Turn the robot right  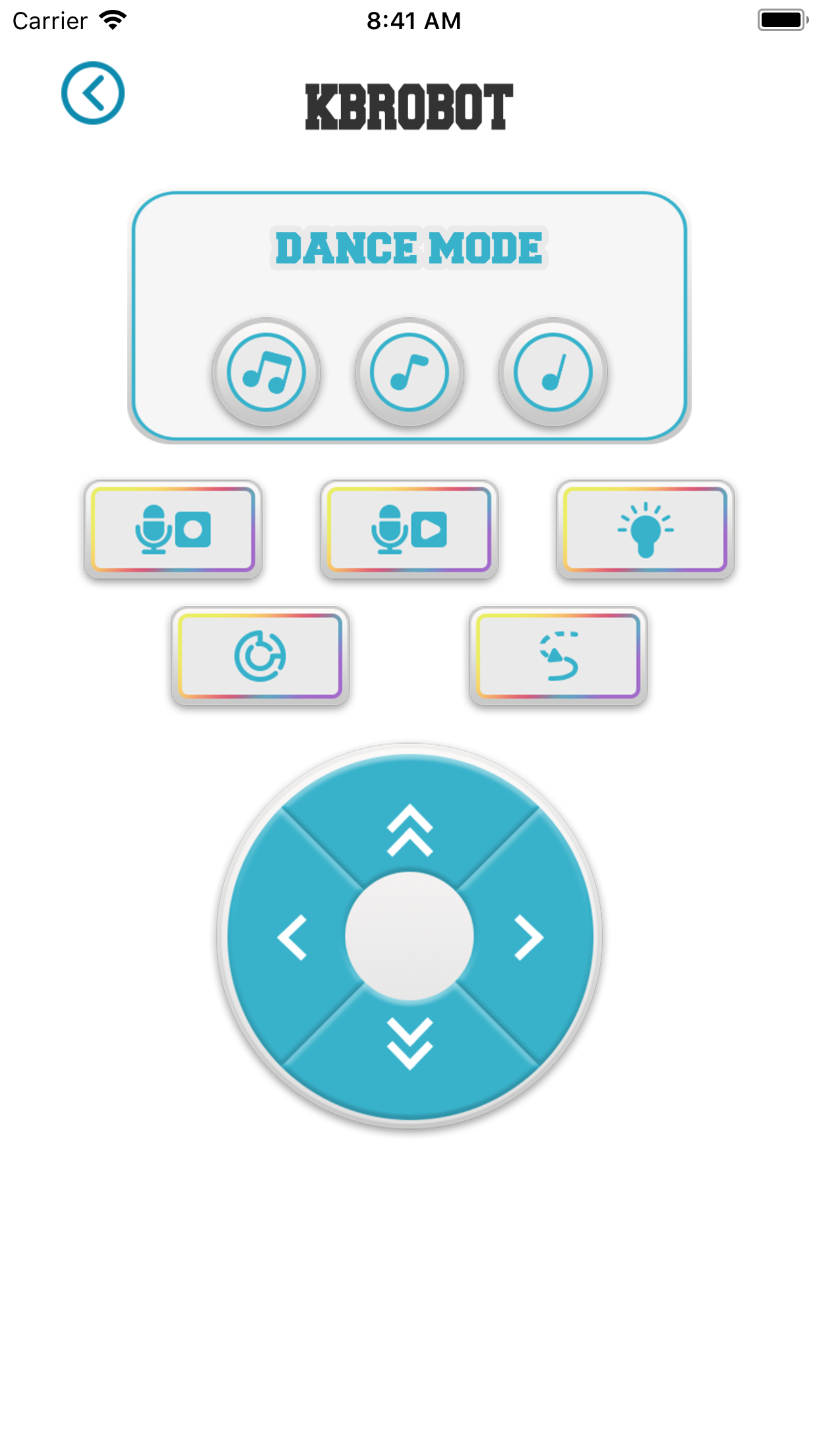[x=528, y=936]
